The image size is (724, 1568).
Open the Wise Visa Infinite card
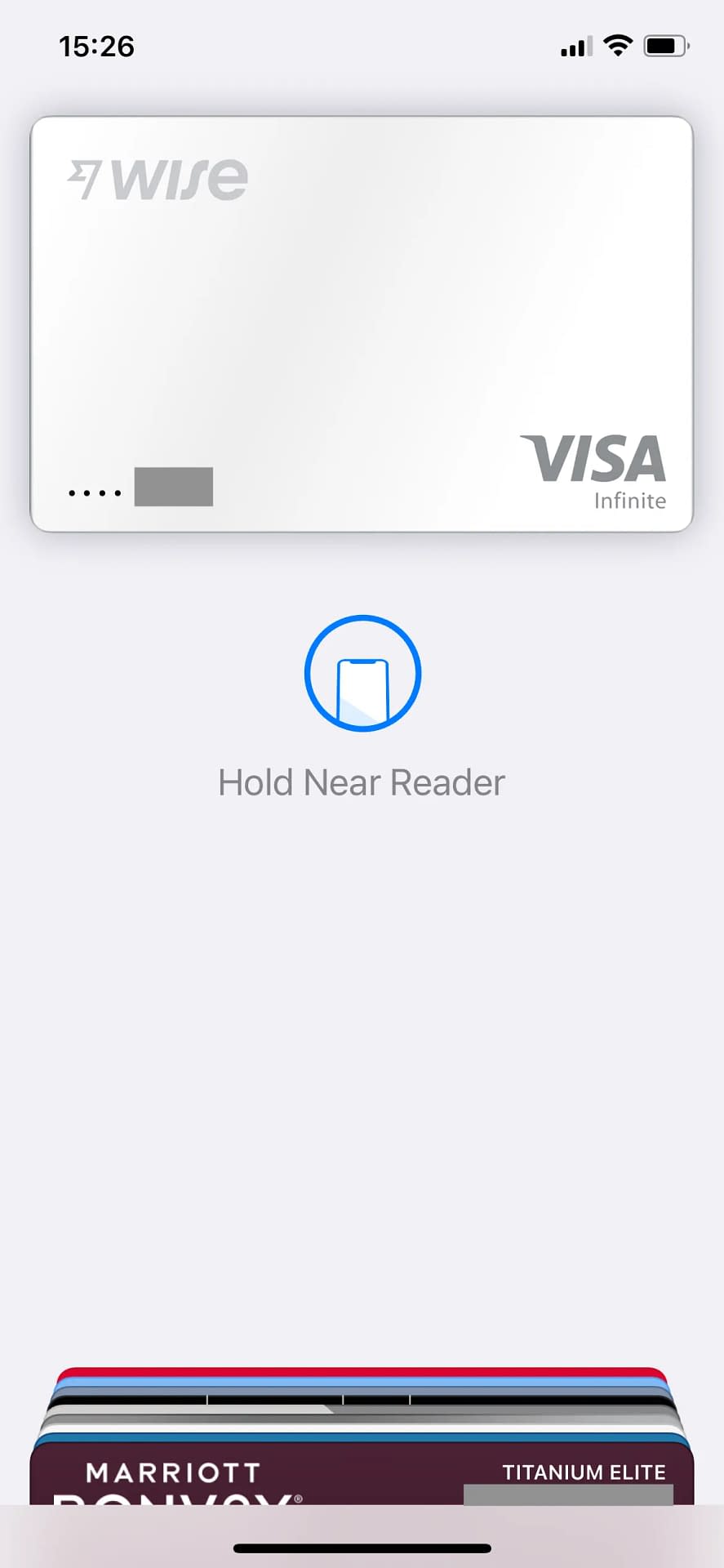point(362,324)
